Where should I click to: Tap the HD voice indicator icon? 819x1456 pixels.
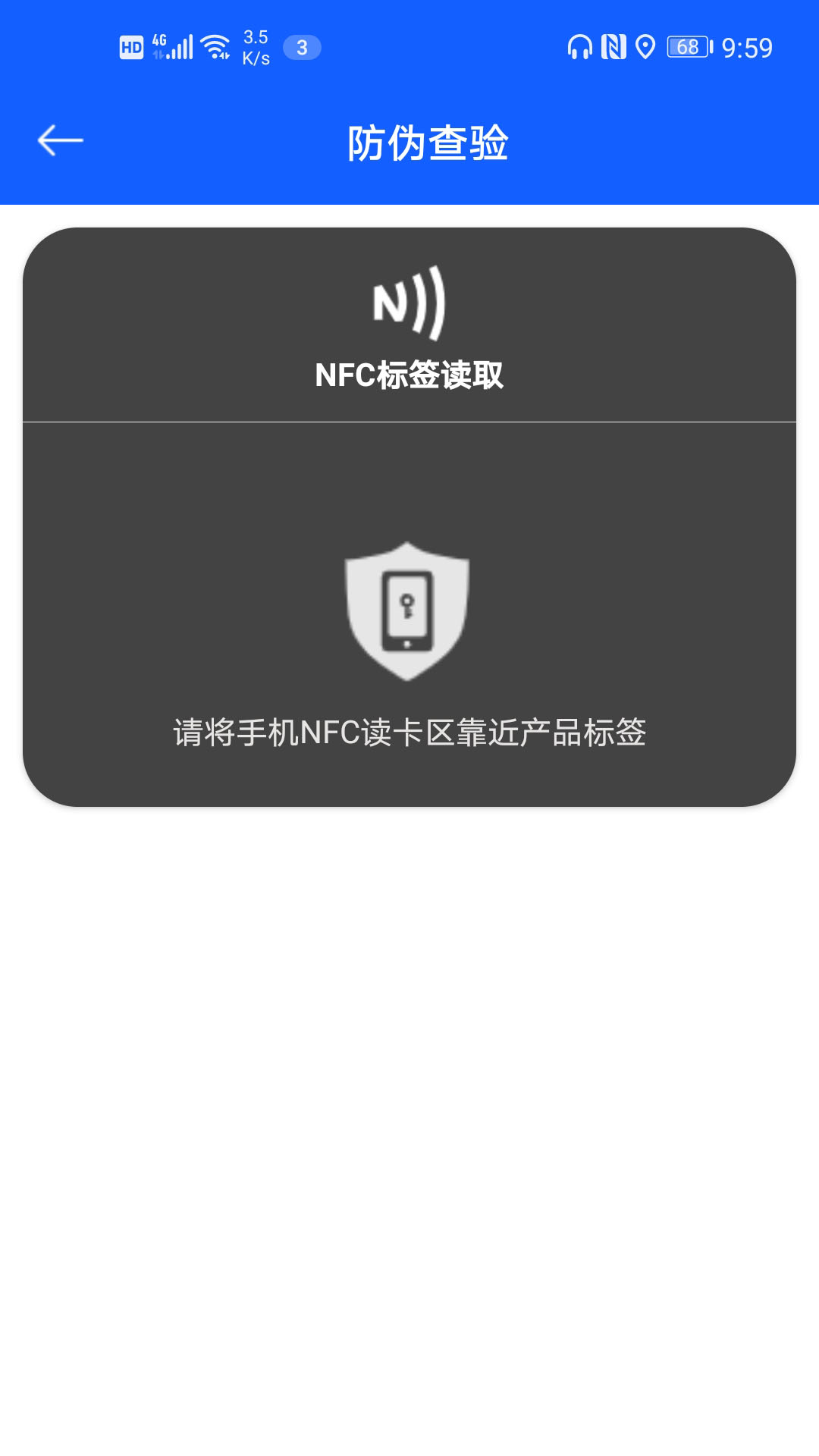(132, 47)
